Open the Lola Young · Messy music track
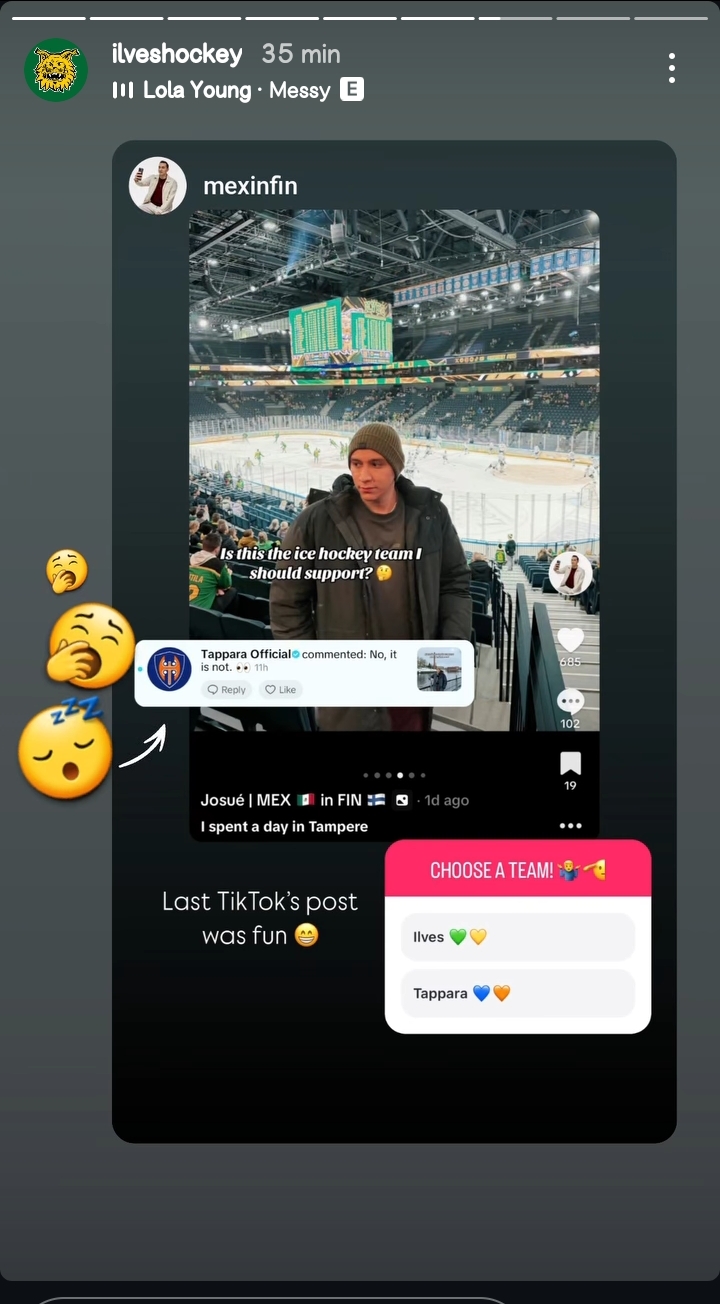Image resolution: width=720 pixels, height=1304 pixels. point(237,90)
